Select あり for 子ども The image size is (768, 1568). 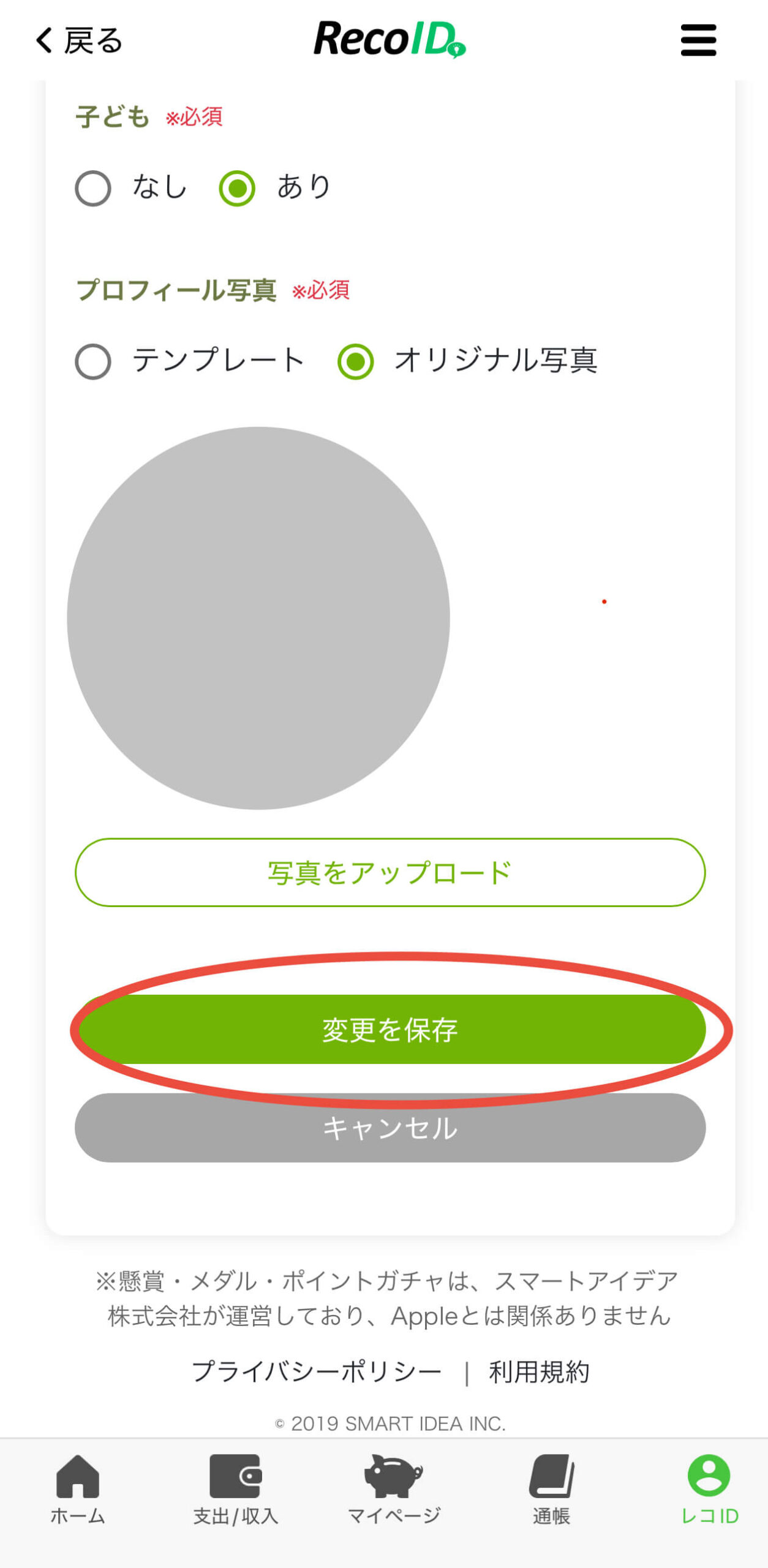pyautogui.click(x=238, y=188)
